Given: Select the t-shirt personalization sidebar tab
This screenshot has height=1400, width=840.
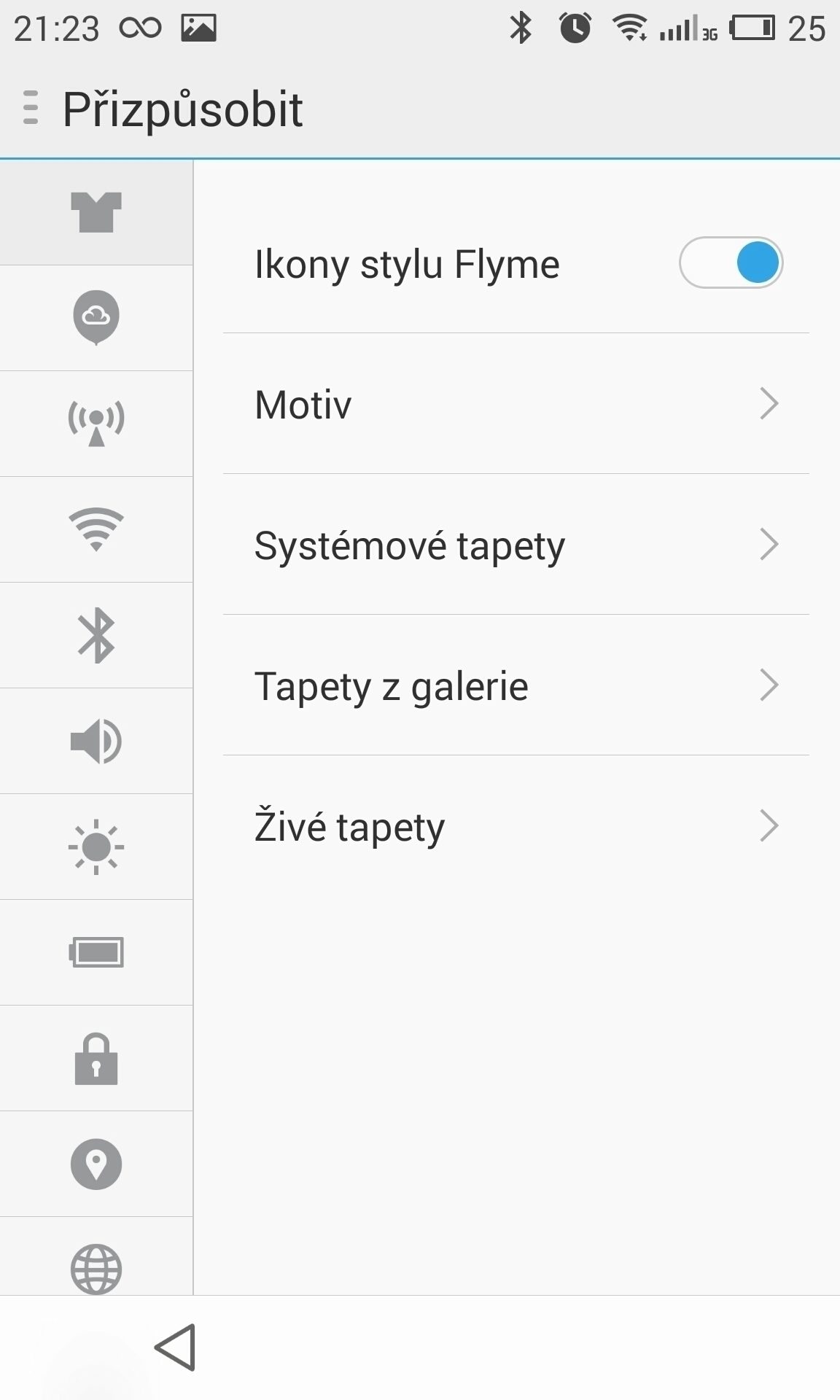Looking at the screenshot, I should 96,212.
